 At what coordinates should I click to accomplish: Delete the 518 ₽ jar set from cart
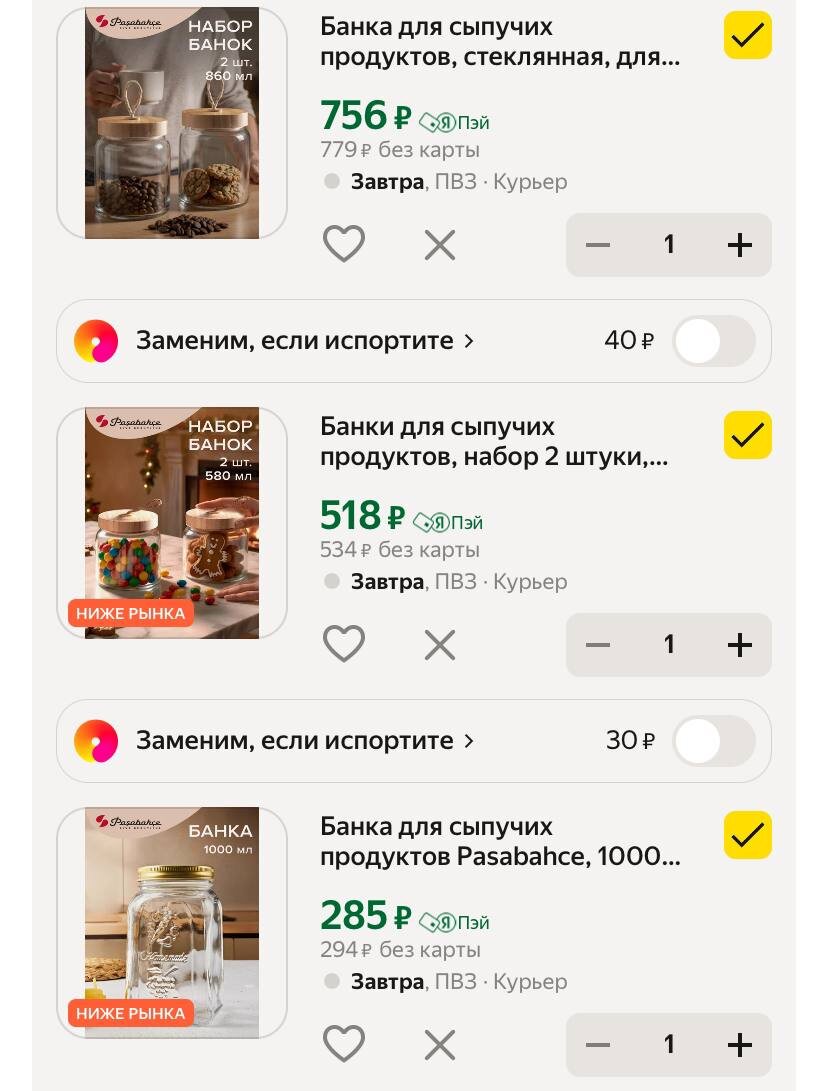click(439, 645)
